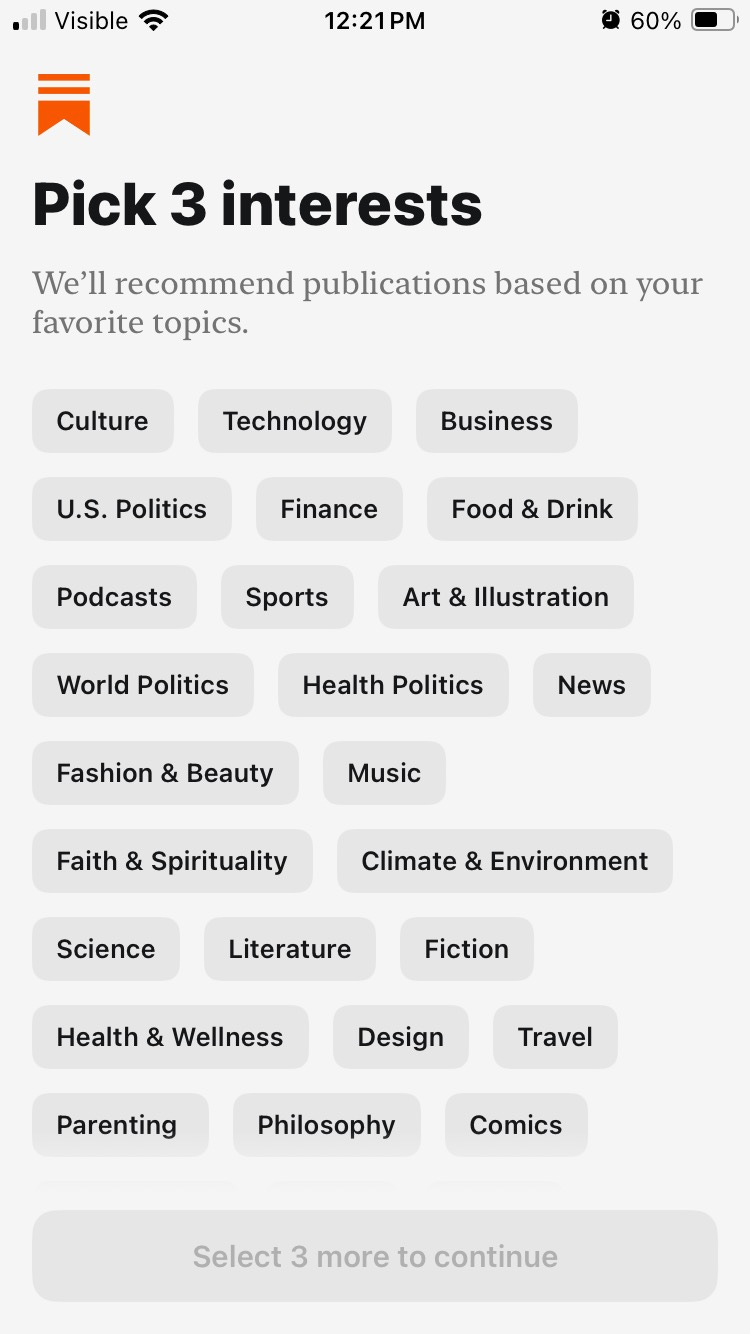The width and height of the screenshot is (750, 1334).
Task: Choose Food & Drink topic
Action: coord(532,509)
